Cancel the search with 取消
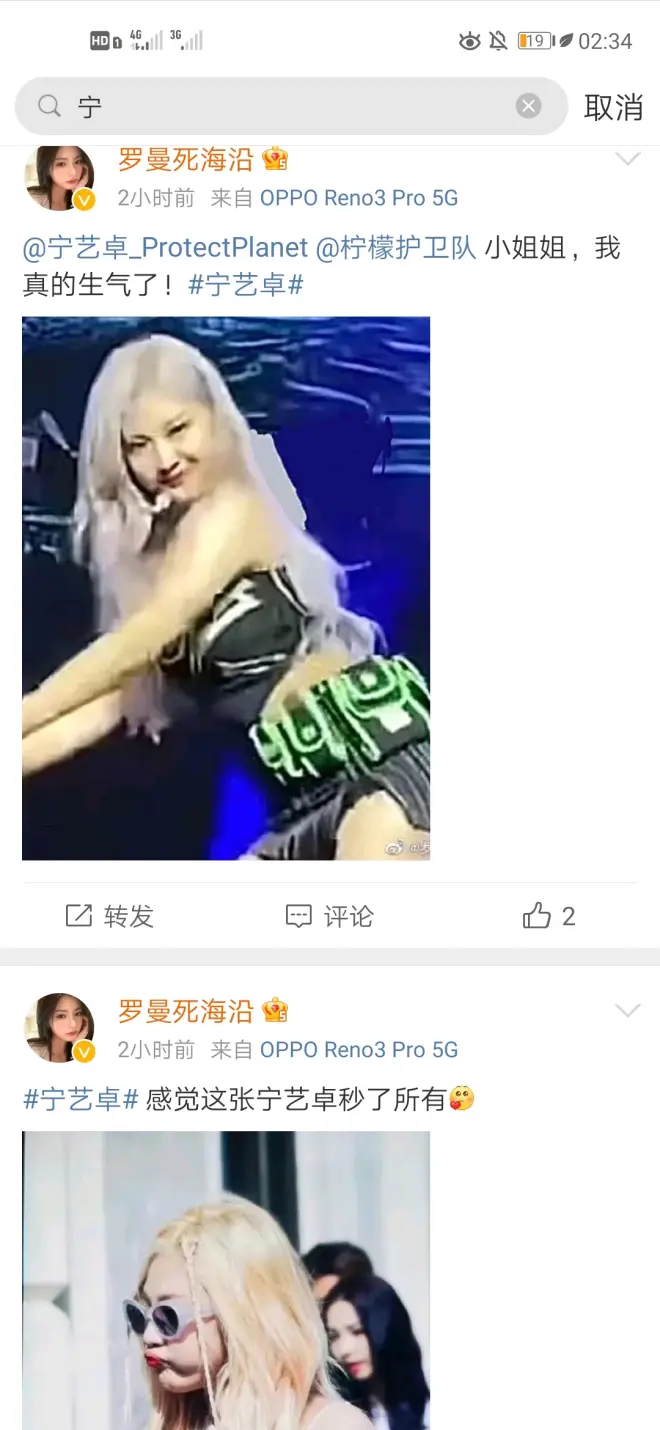660x1430 pixels. click(613, 107)
